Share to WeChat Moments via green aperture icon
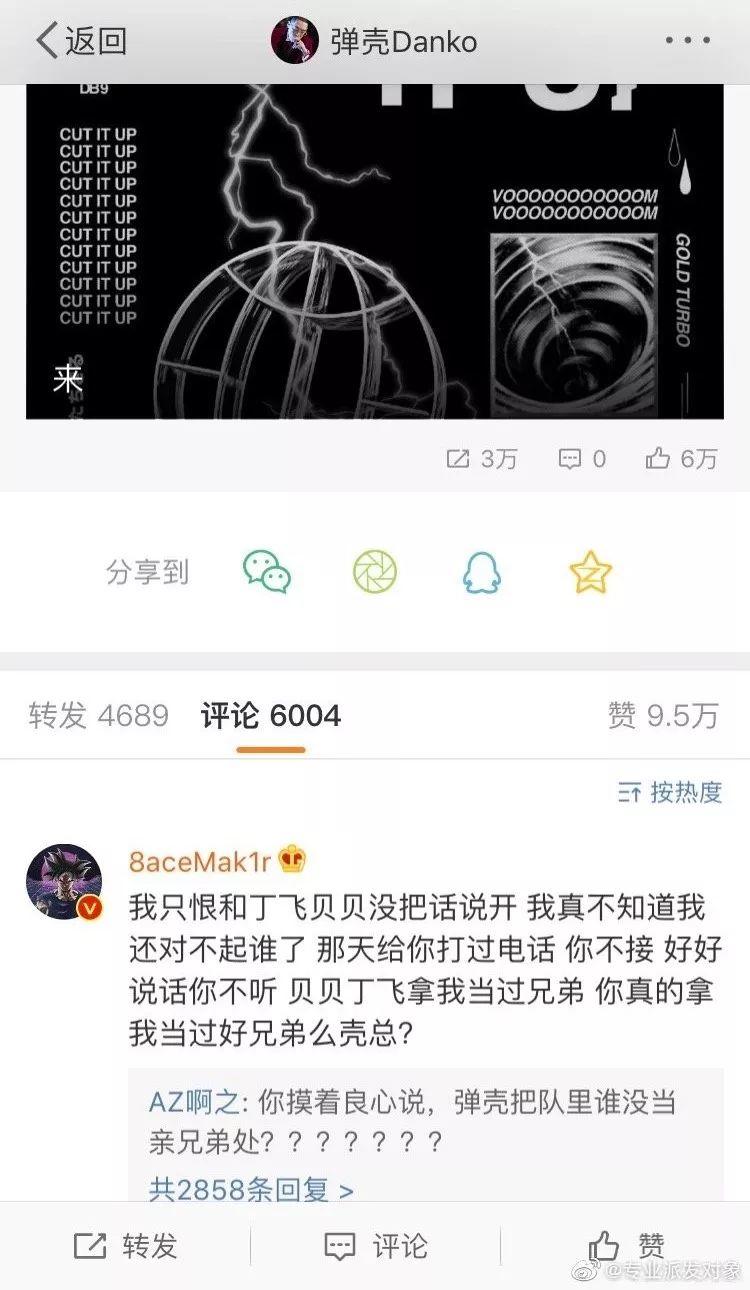750x1290 pixels. coord(375,572)
